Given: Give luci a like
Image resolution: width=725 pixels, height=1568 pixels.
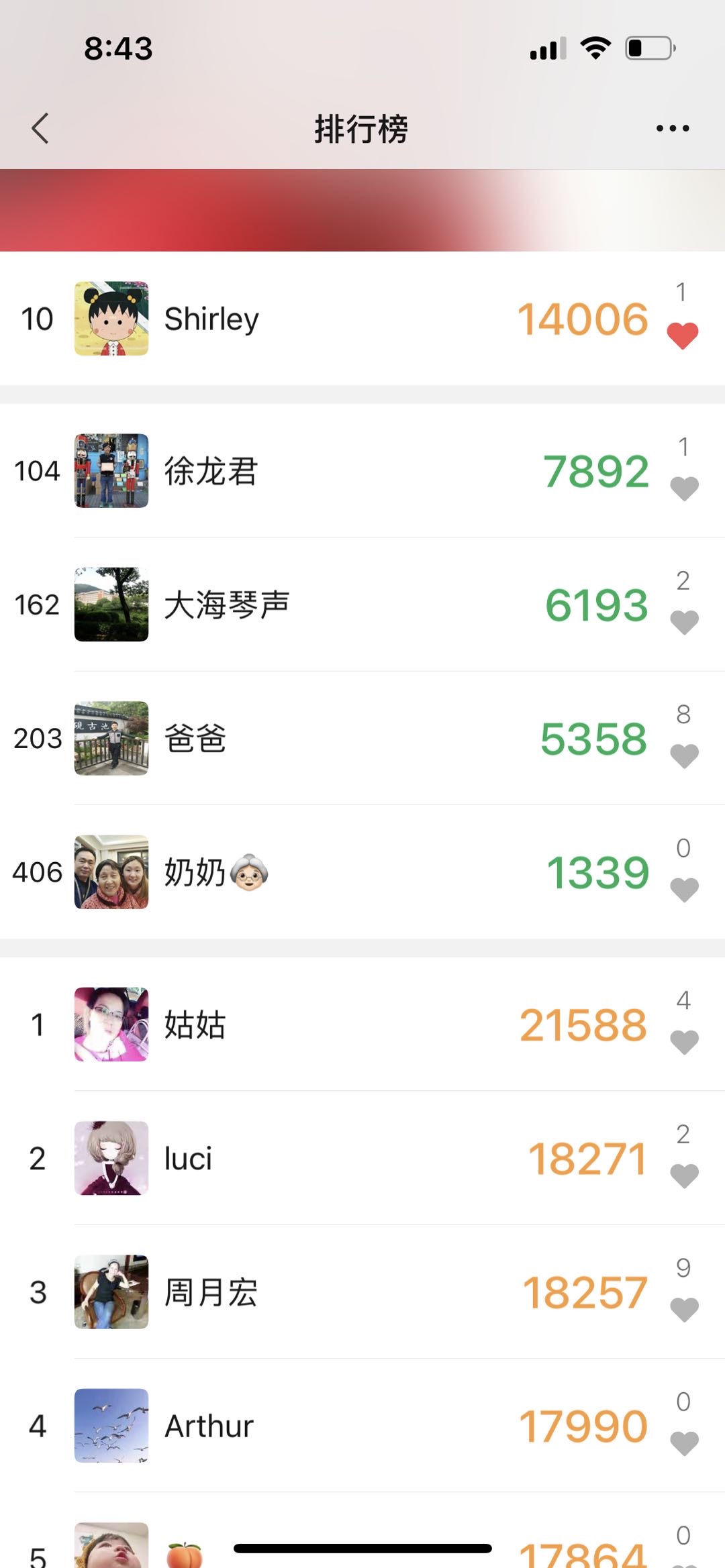Looking at the screenshot, I should (684, 1175).
